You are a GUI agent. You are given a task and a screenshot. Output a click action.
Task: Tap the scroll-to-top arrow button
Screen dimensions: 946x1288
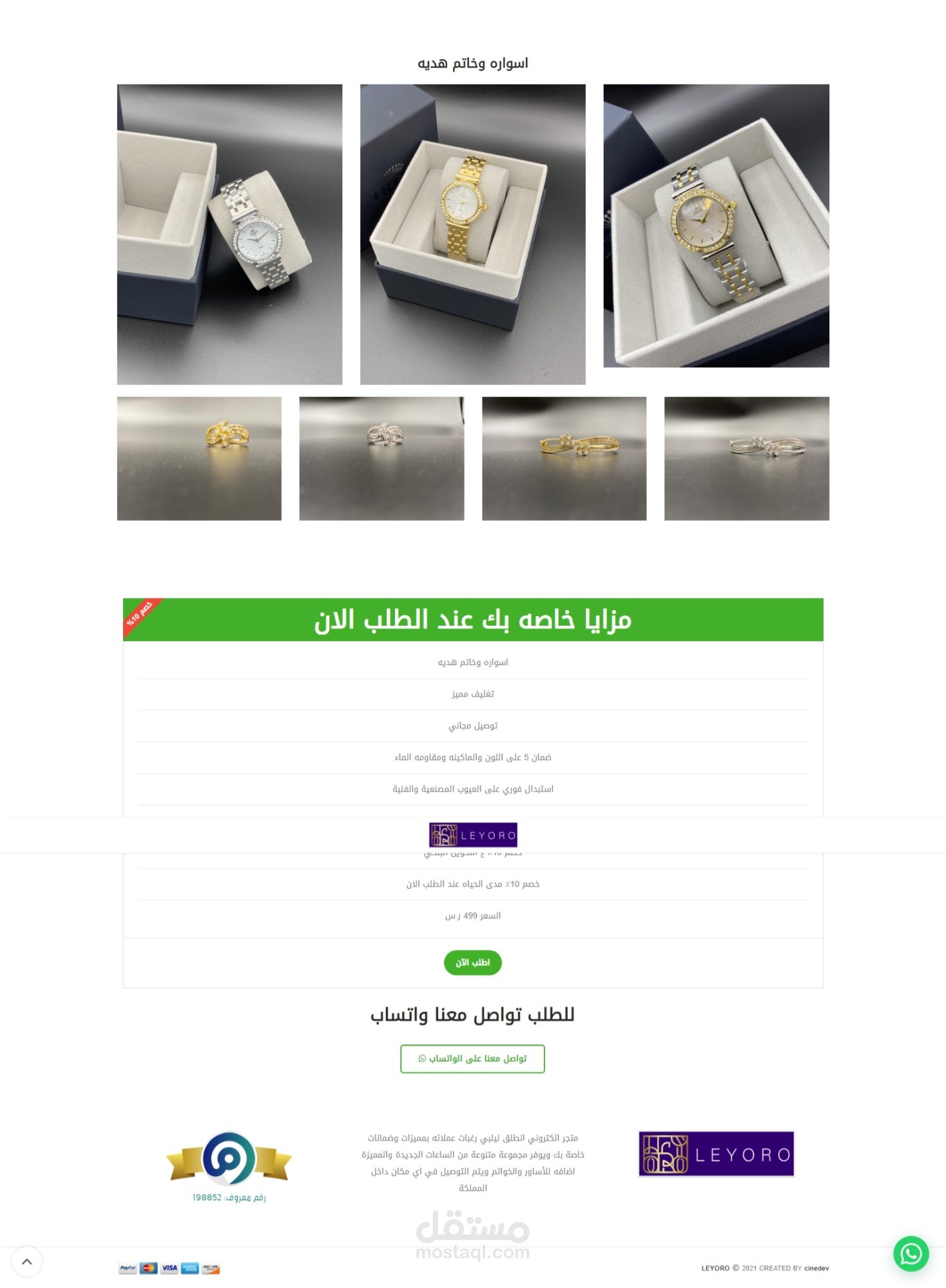[x=26, y=1262]
